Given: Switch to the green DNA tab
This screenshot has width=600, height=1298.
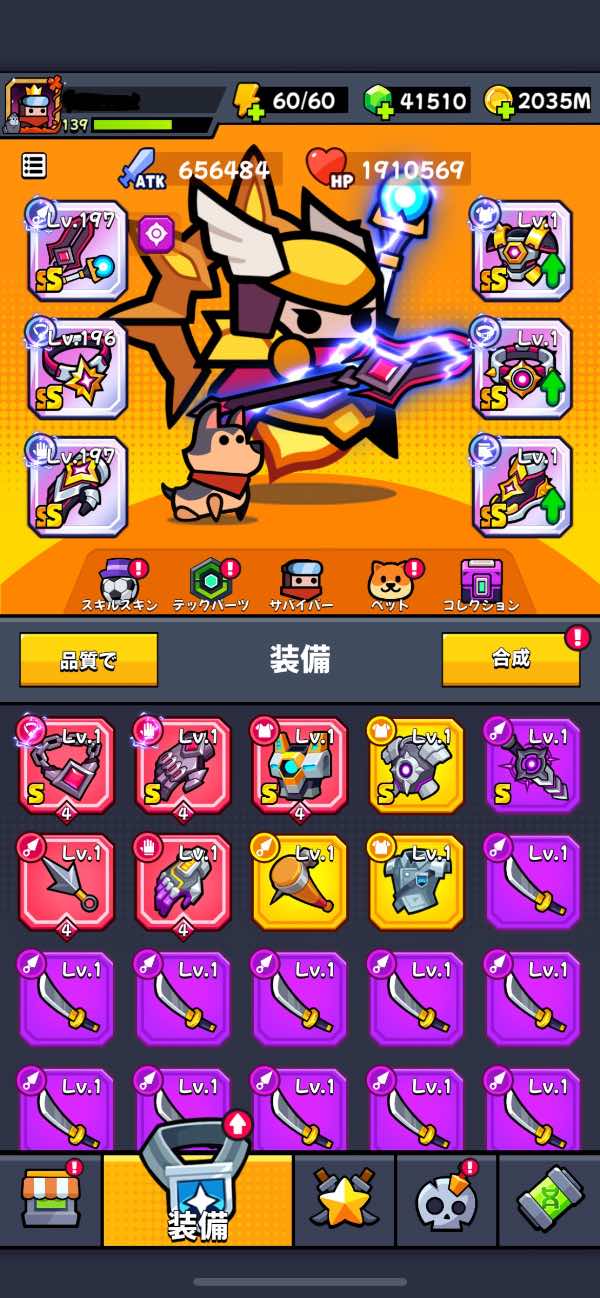Looking at the screenshot, I should point(549,1199).
